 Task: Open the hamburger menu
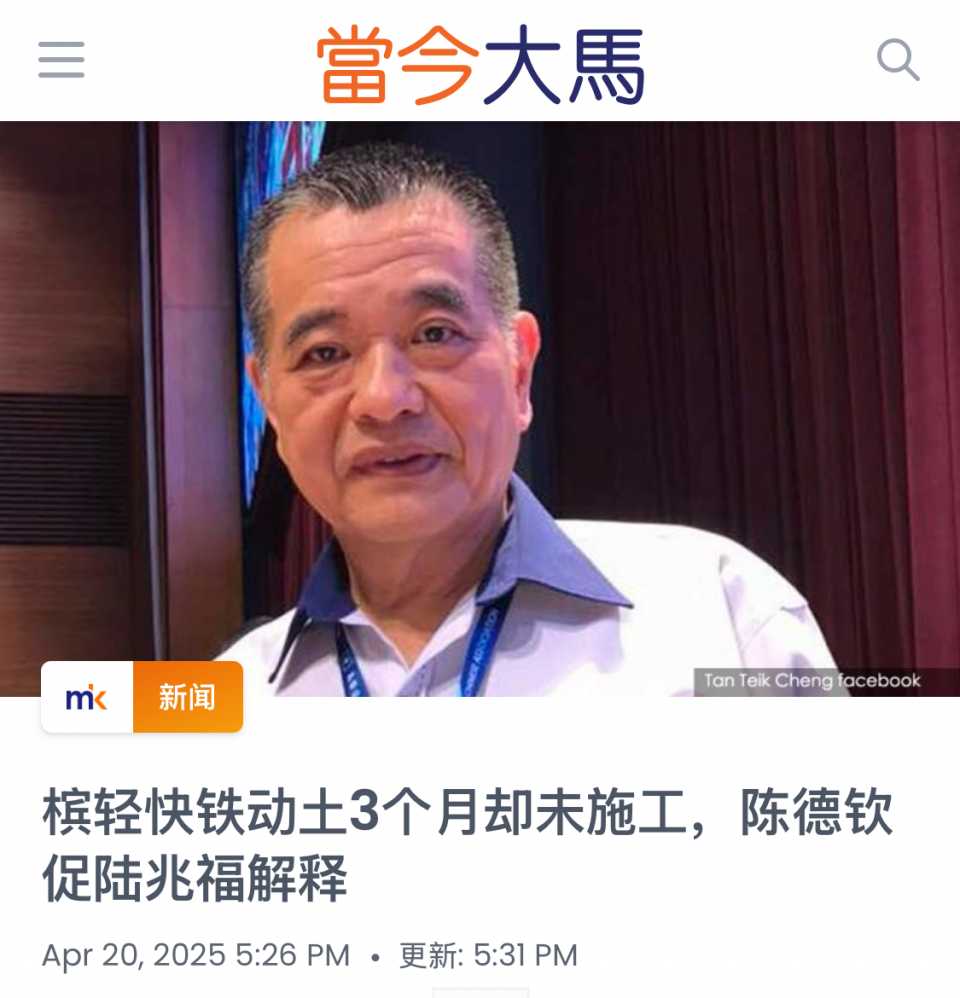(x=61, y=61)
